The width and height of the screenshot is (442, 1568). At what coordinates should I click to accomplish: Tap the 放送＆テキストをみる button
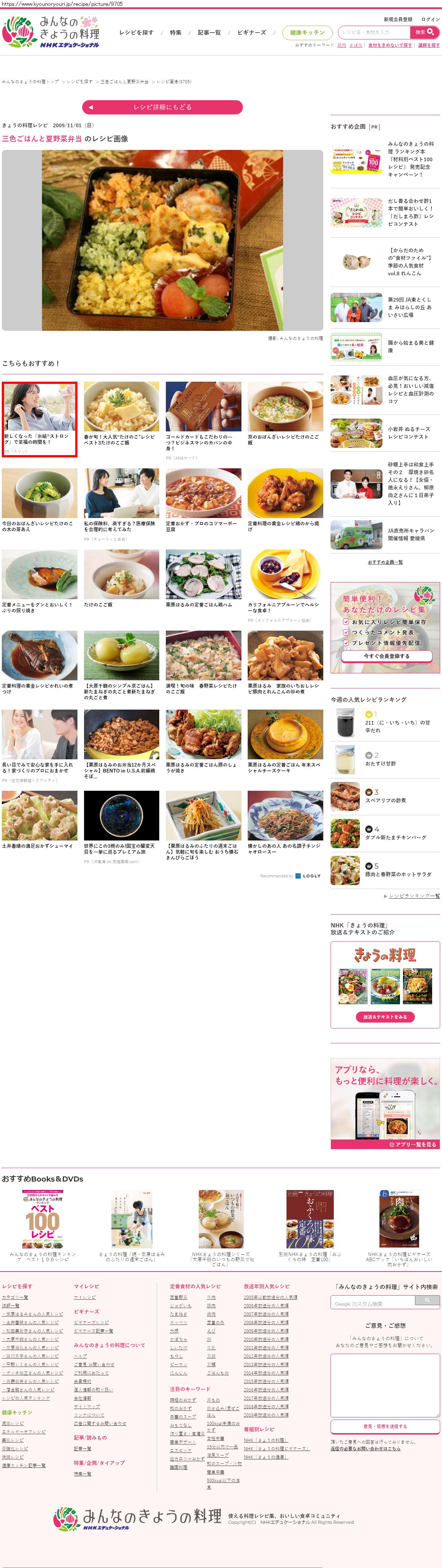click(x=385, y=1017)
